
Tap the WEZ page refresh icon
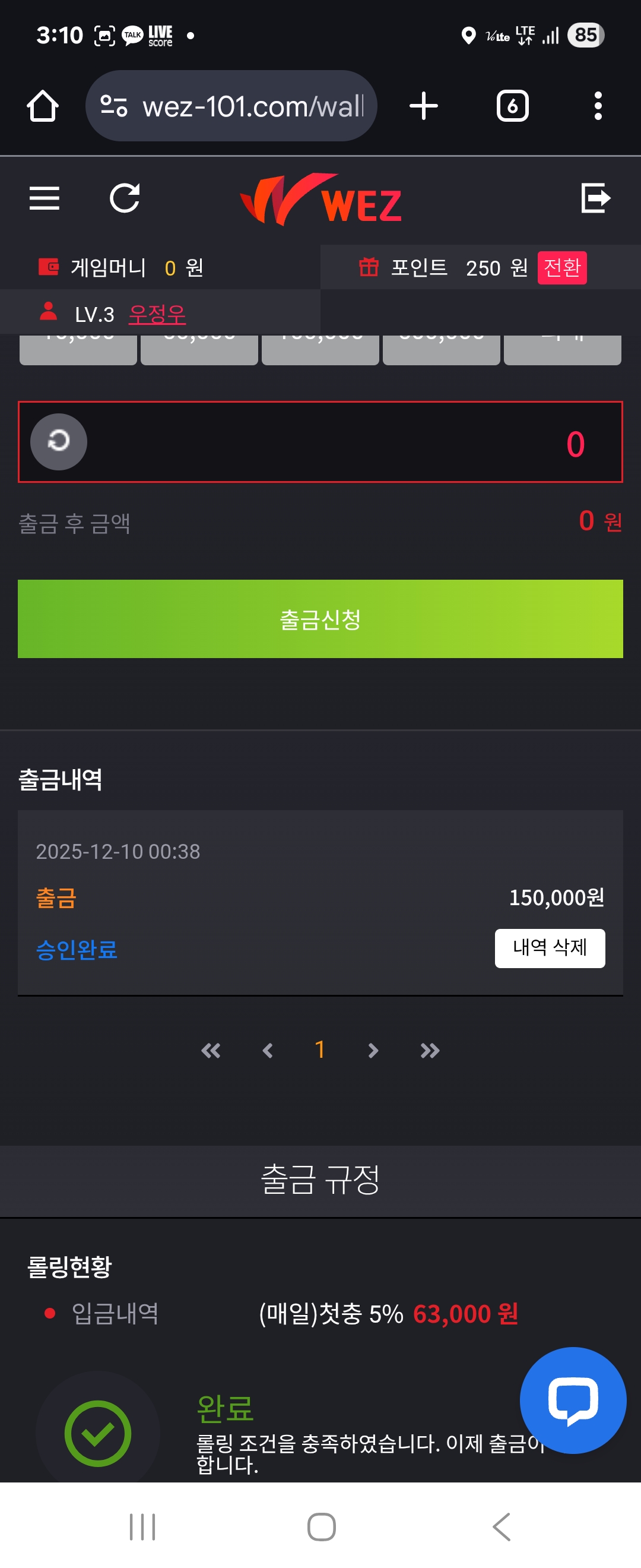point(125,198)
